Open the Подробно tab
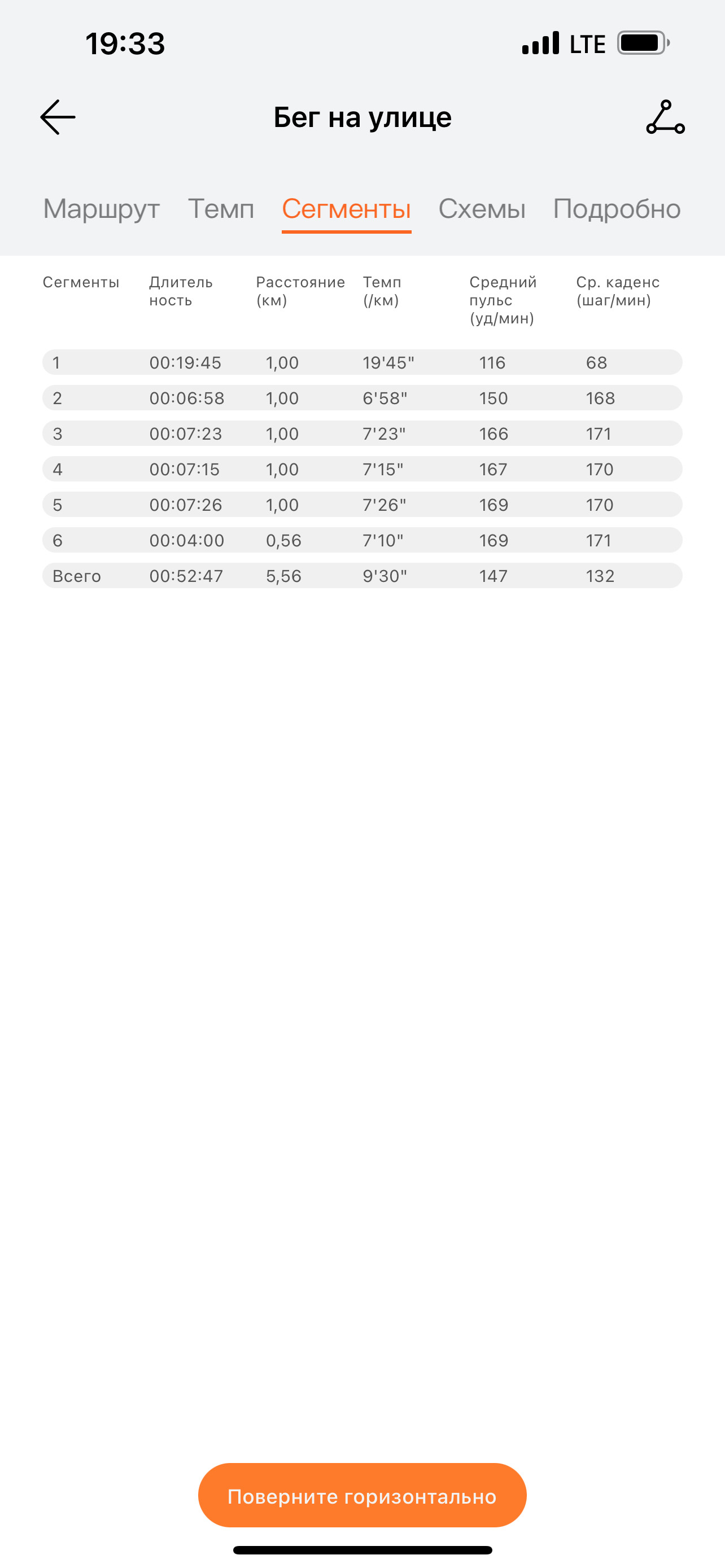The width and height of the screenshot is (725, 1568). pos(617,209)
